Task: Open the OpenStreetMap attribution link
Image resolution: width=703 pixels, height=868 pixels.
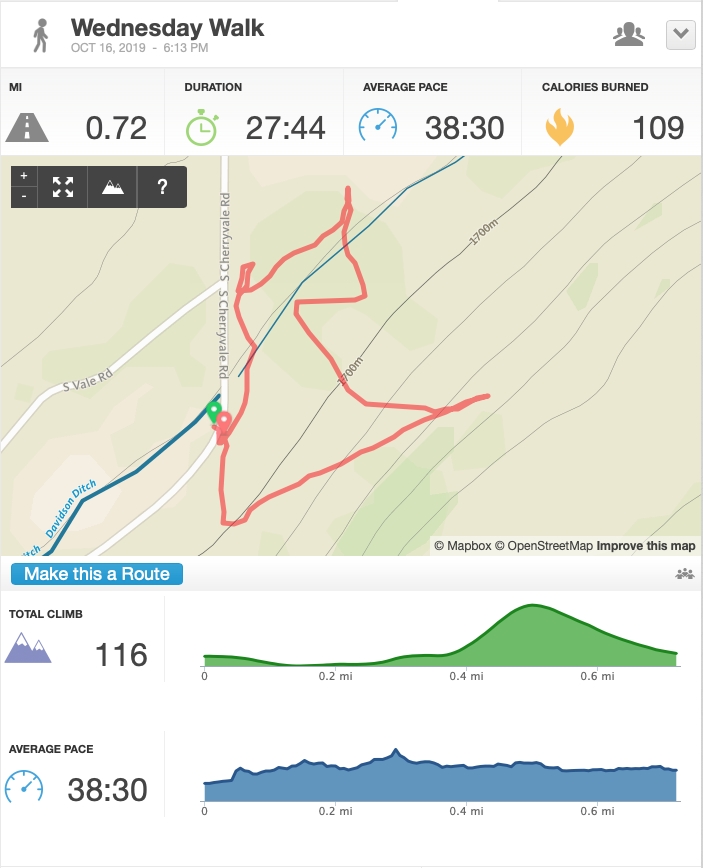Action: tap(544, 546)
